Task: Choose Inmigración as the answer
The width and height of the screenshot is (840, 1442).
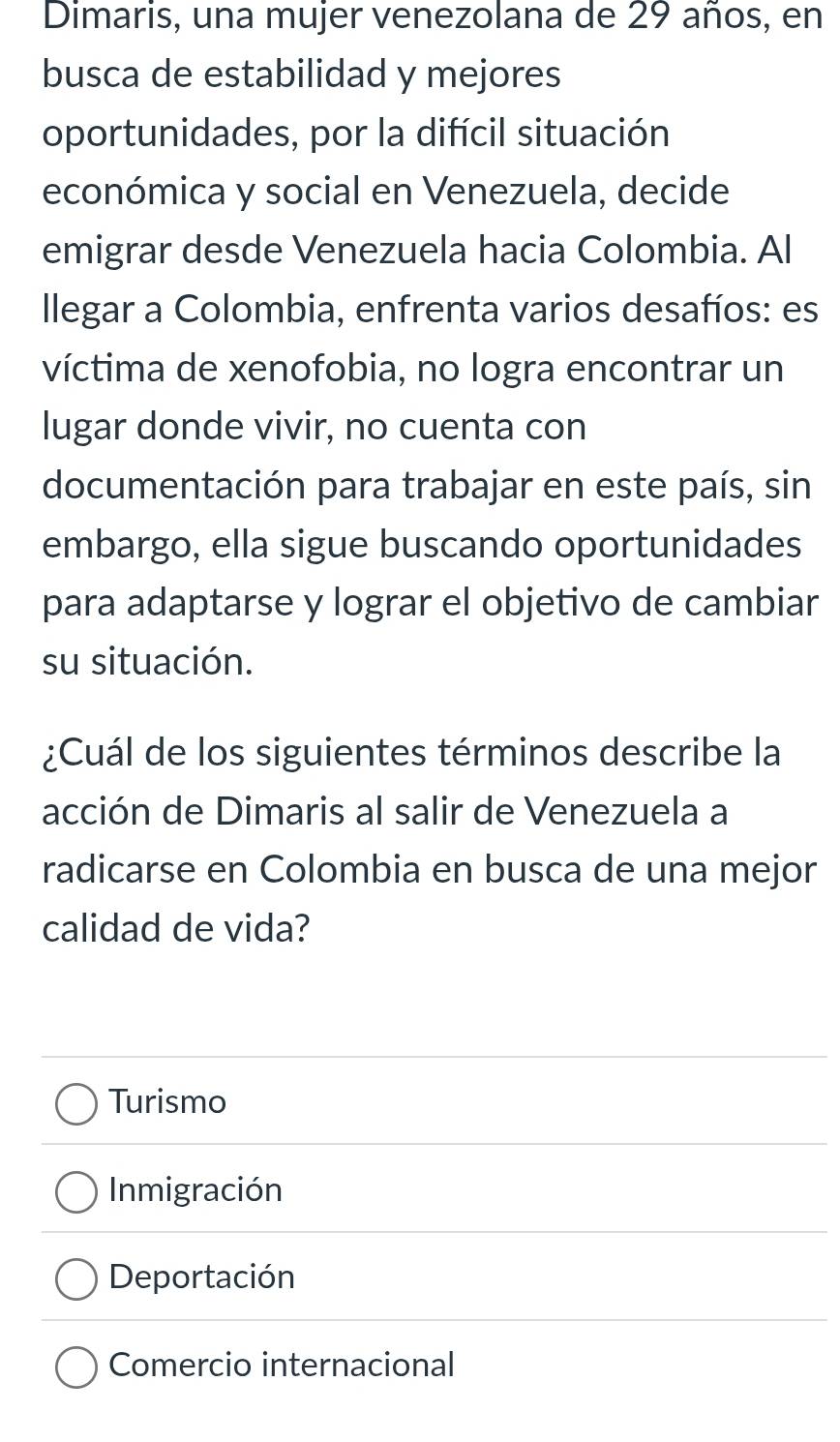Action: pyautogui.click(x=76, y=1191)
